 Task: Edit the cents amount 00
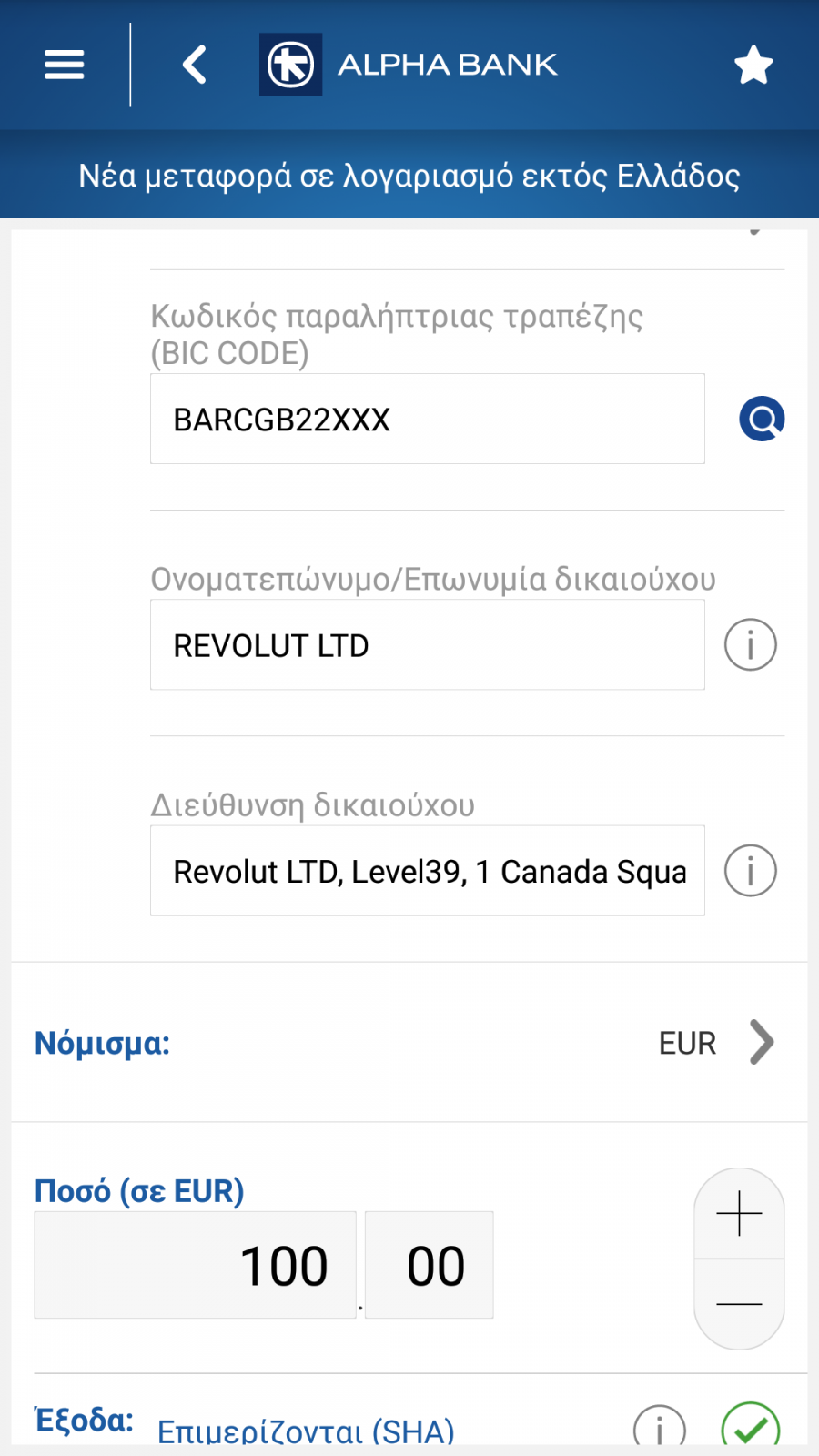tap(430, 1265)
